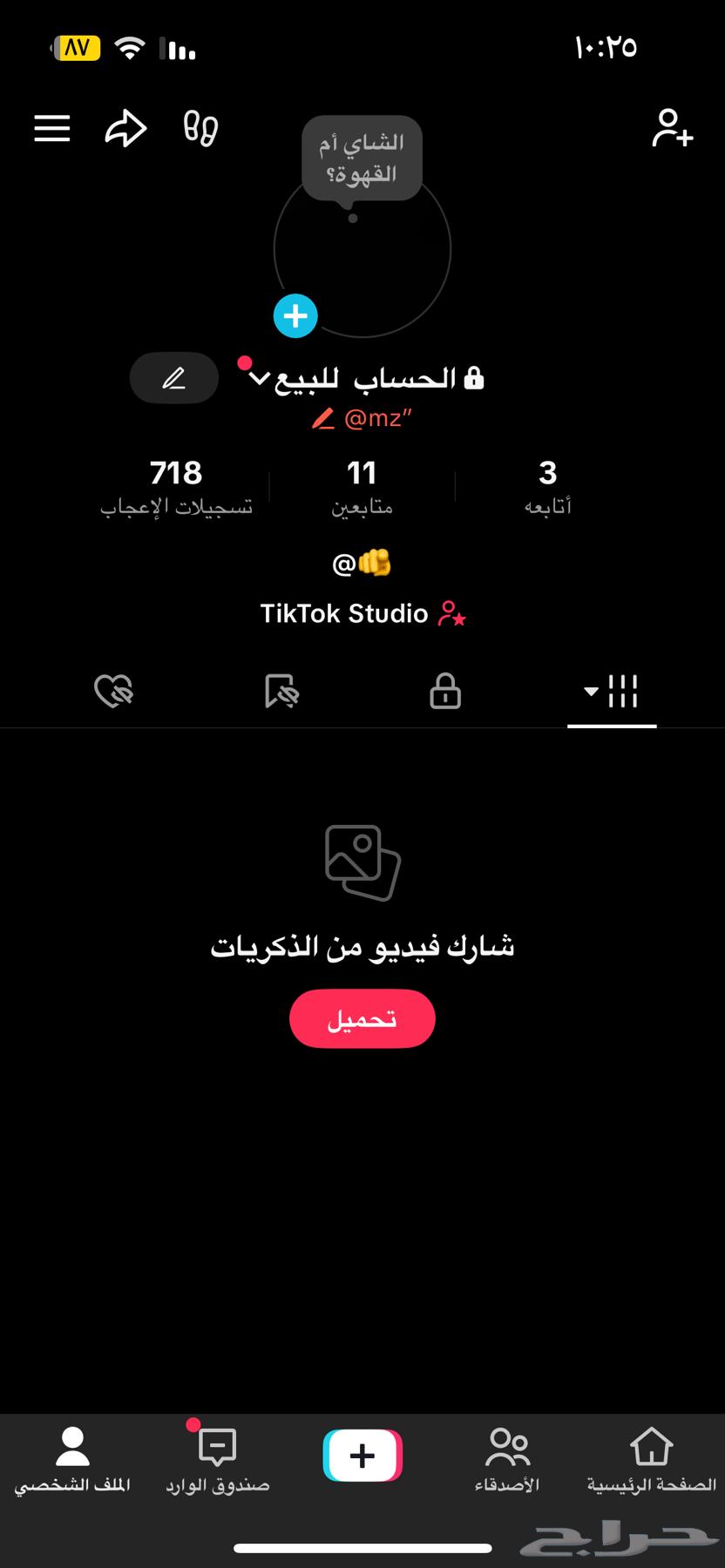Click the TikTok Studio bio link
This screenshot has height=1568, width=725.
click(x=362, y=613)
